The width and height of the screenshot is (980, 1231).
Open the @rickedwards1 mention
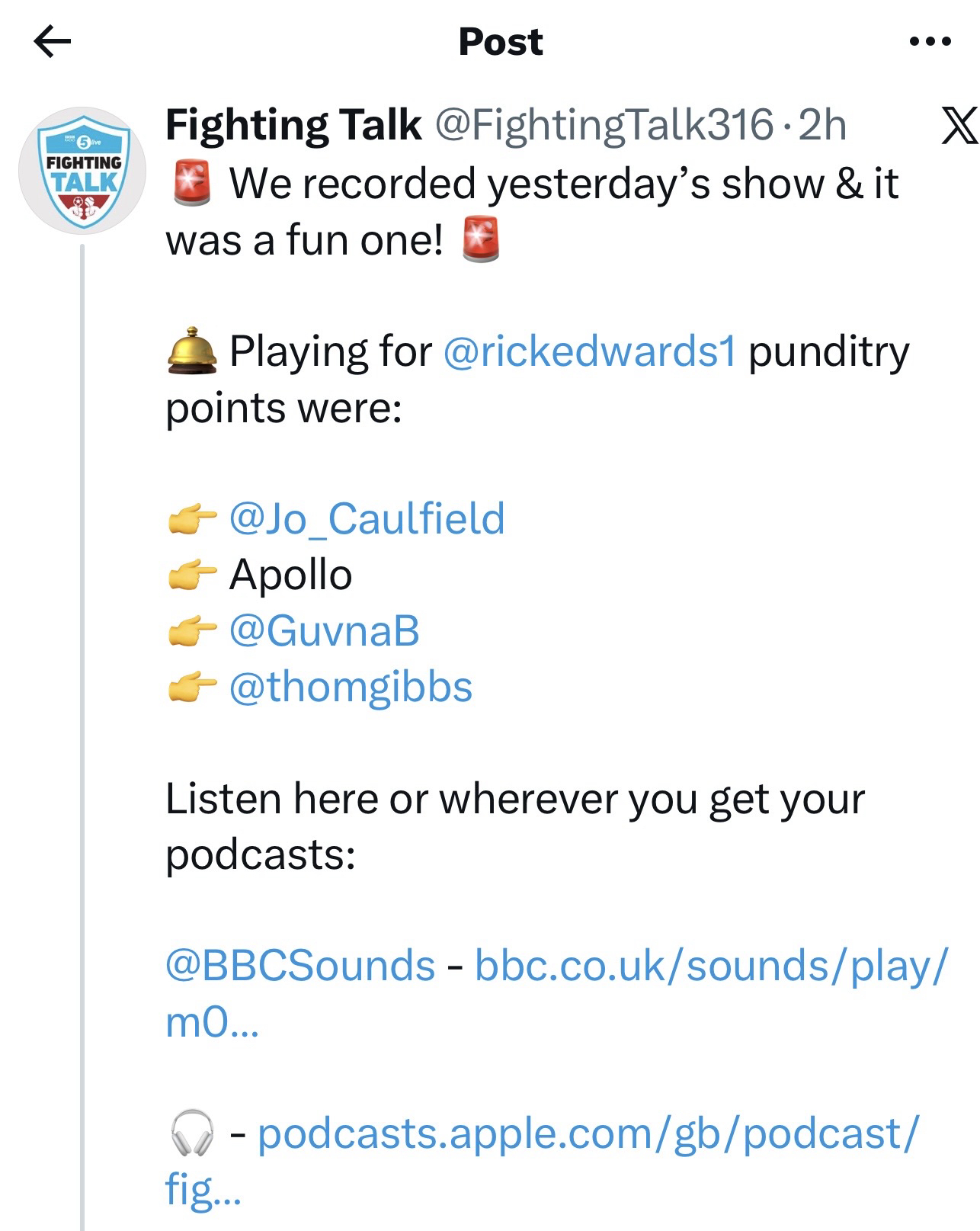pyautogui.click(x=589, y=351)
